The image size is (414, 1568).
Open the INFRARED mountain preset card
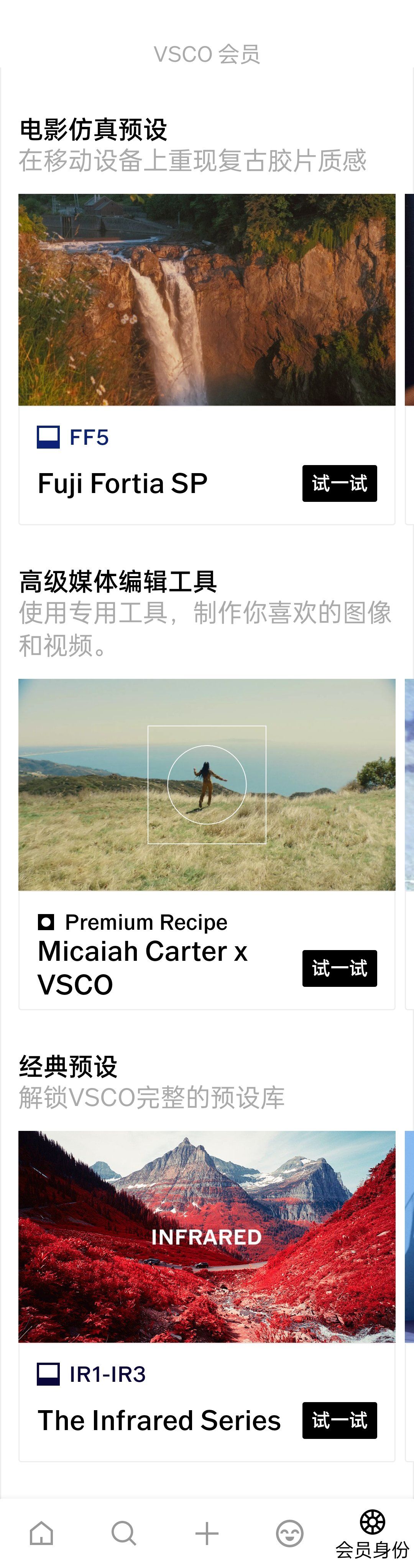[206, 1235]
